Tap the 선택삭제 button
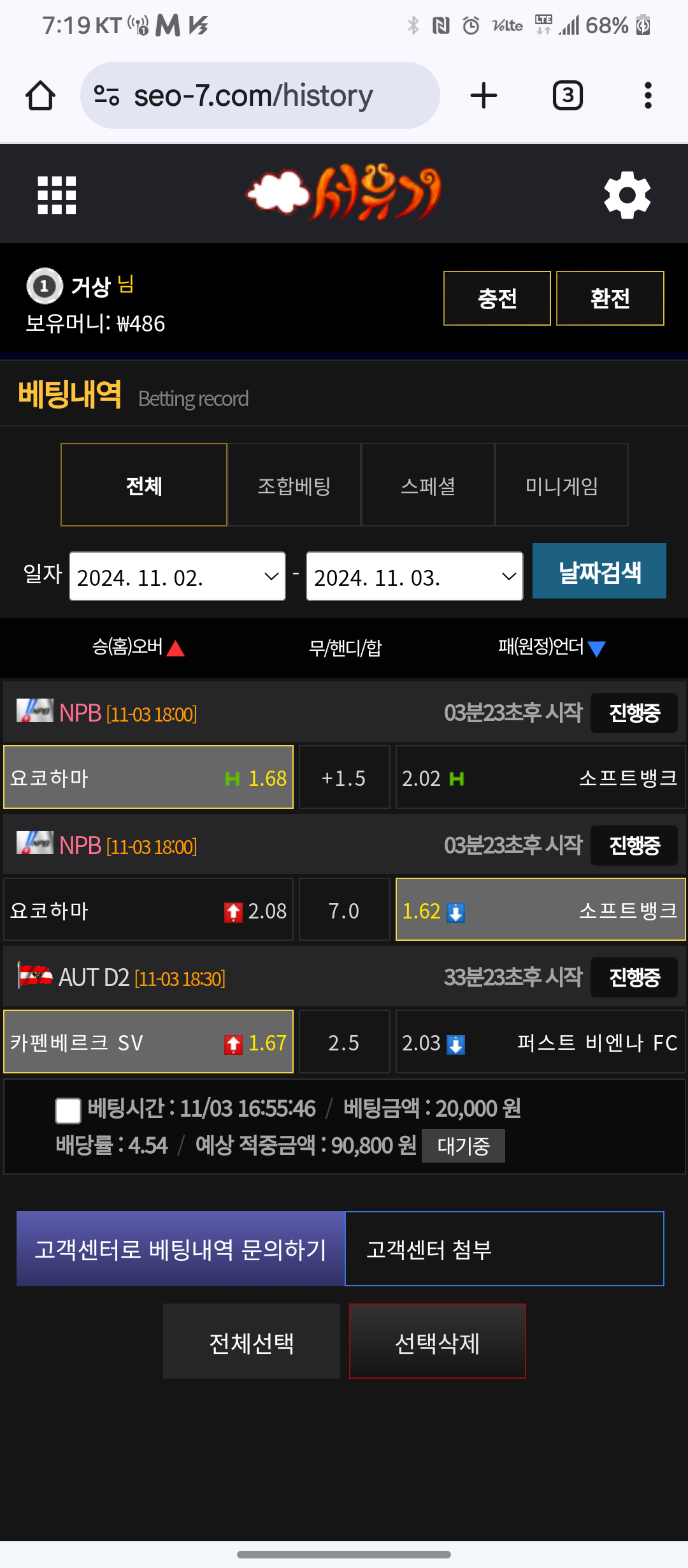This screenshot has width=688, height=1568. 438,1341
